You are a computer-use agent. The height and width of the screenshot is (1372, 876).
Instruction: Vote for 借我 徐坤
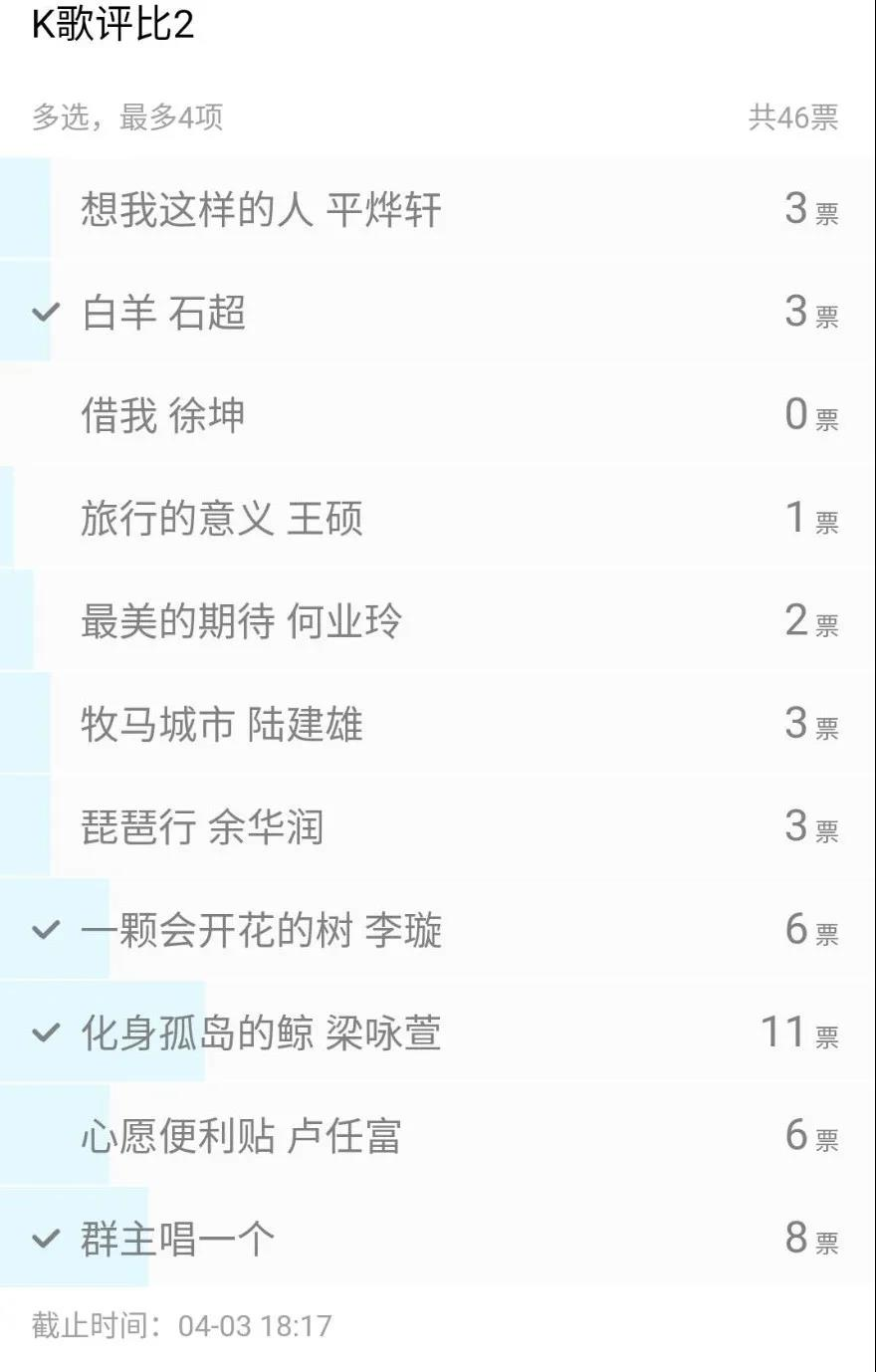point(163,415)
